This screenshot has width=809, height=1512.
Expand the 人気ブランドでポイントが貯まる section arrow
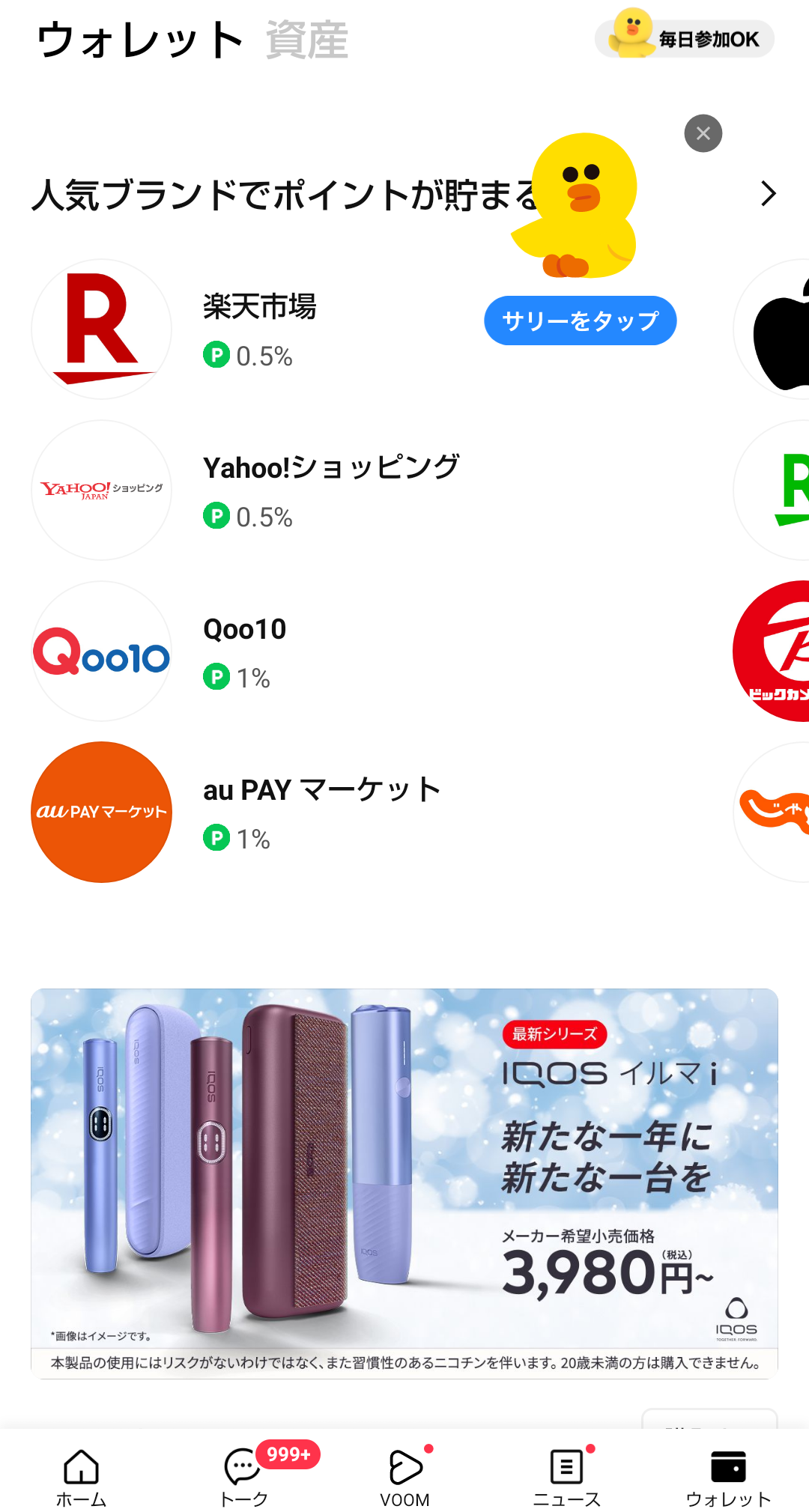768,194
